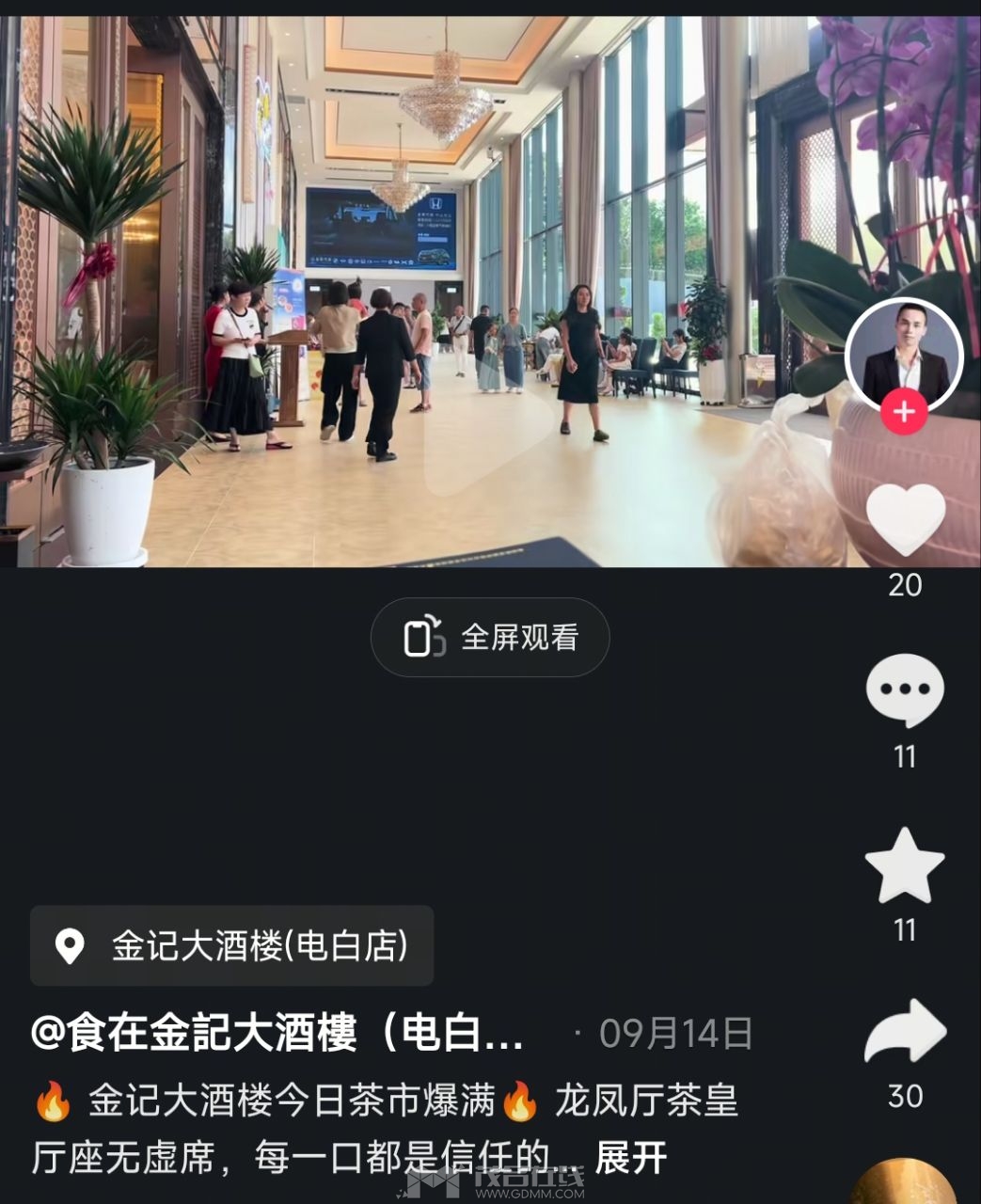981x1204 pixels.
Task: Open the music disc icon
Action: pos(904,1184)
